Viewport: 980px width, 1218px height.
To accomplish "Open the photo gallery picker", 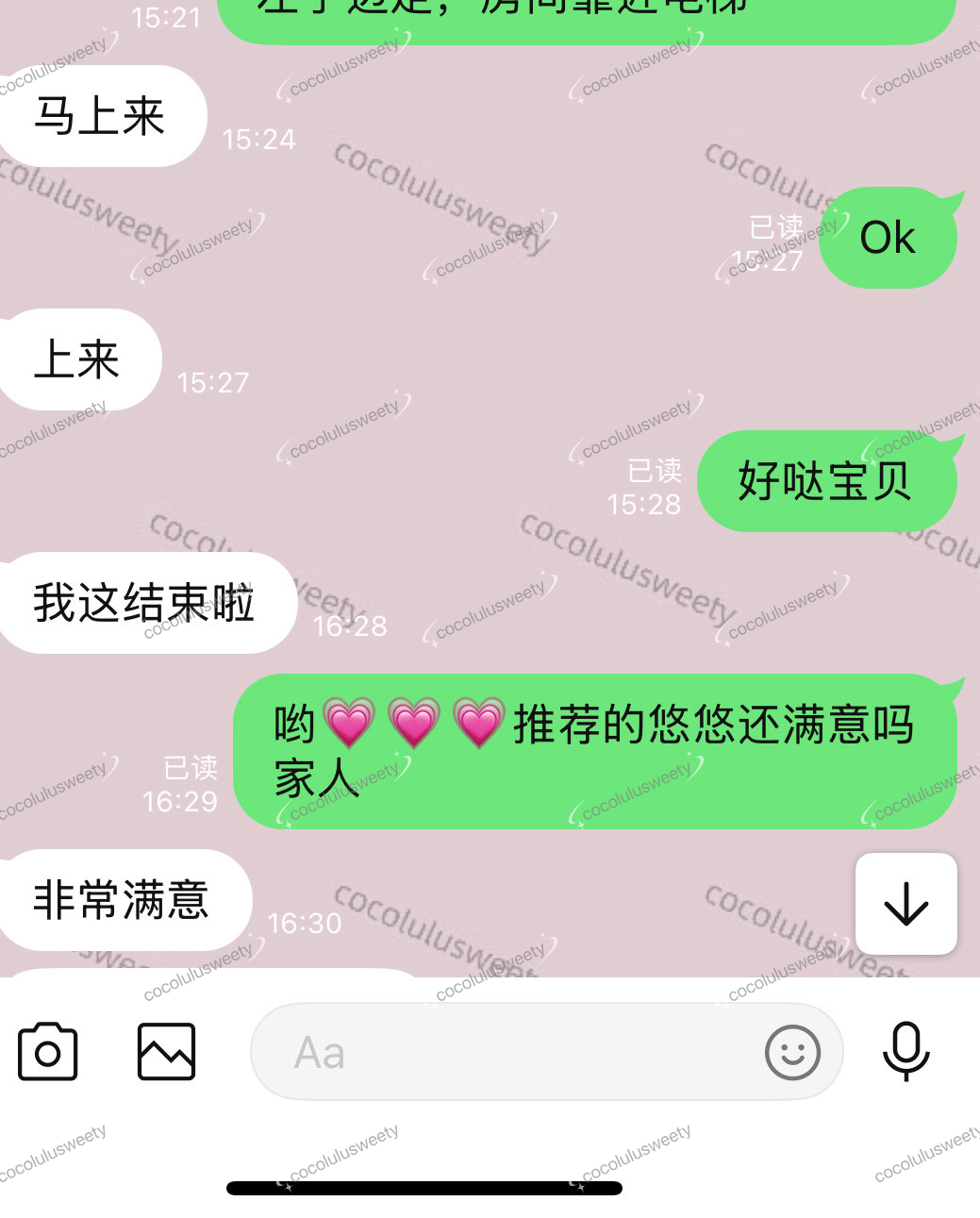I will [x=166, y=1051].
